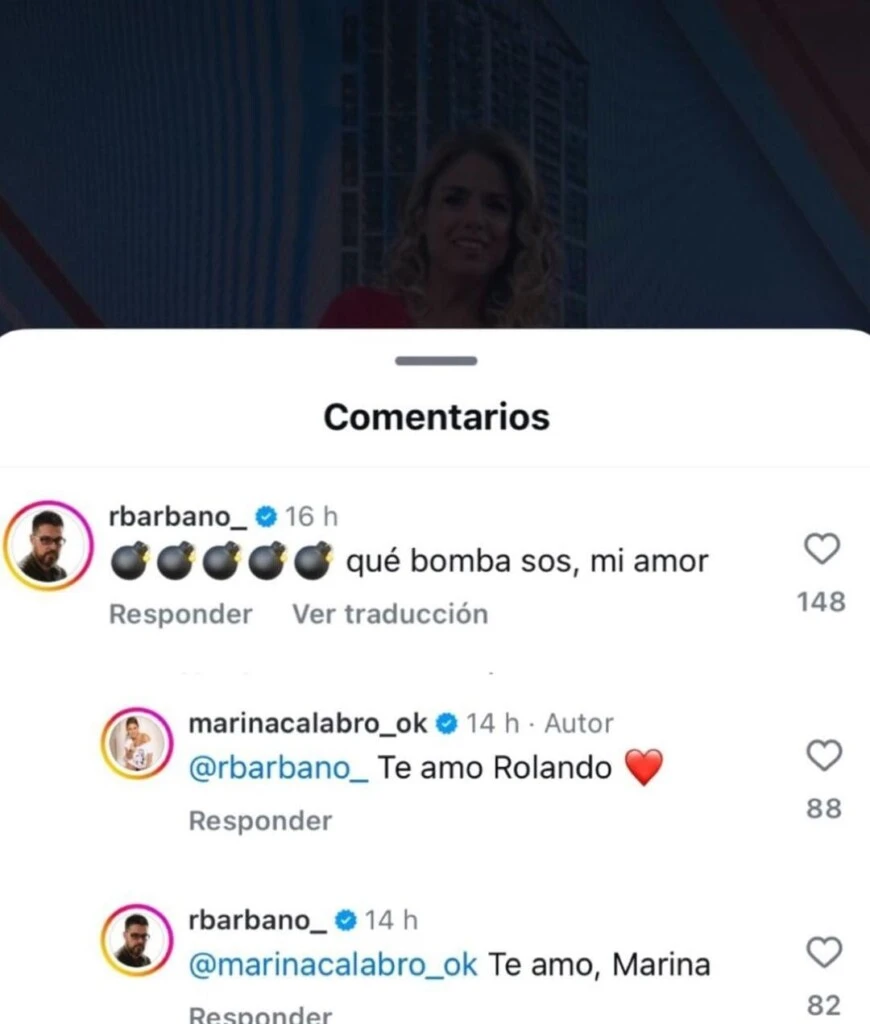
Task: Reply to rbarbano_'s 'qué bomba sos' comment
Action: [180, 614]
